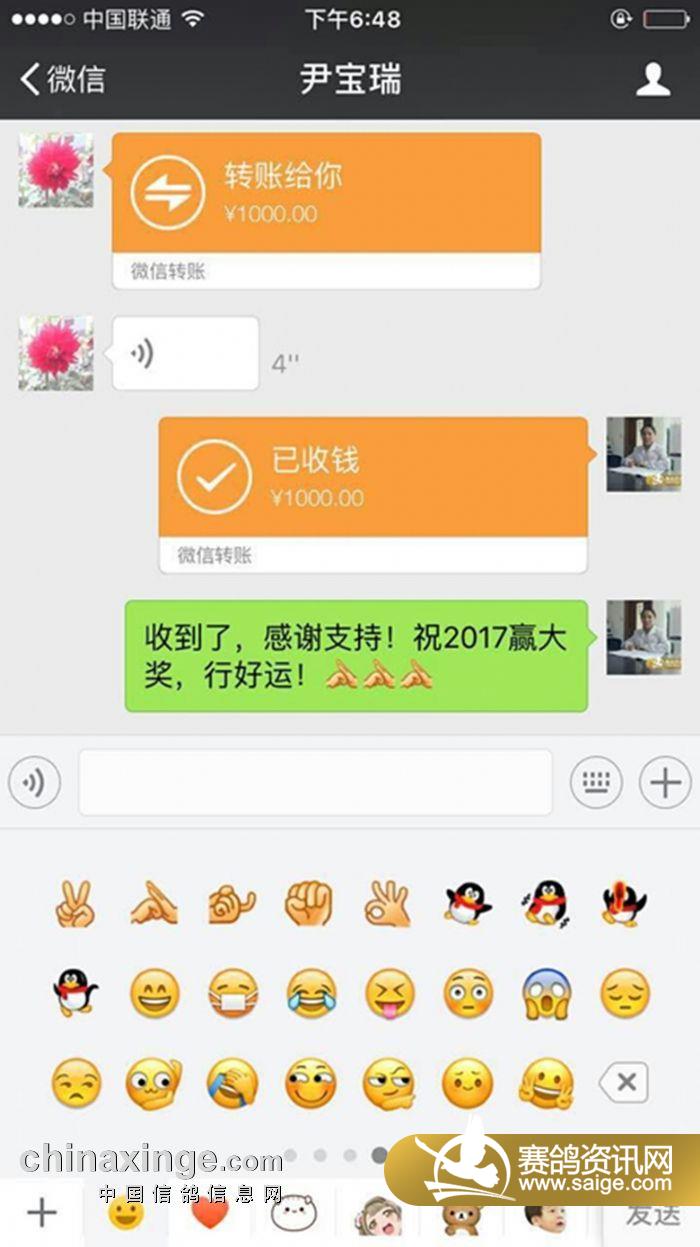Send the message with 发送
The image size is (700, 1247).
pos(652,1214)
